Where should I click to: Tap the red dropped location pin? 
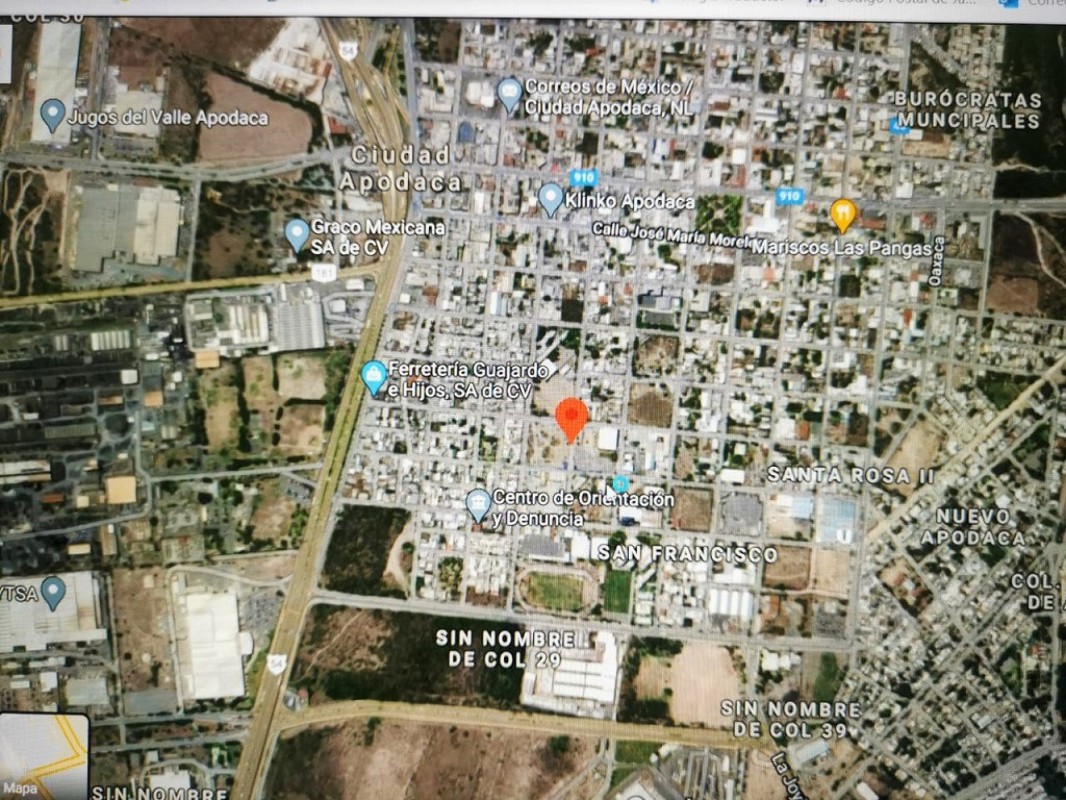click(x=571, y=419)
